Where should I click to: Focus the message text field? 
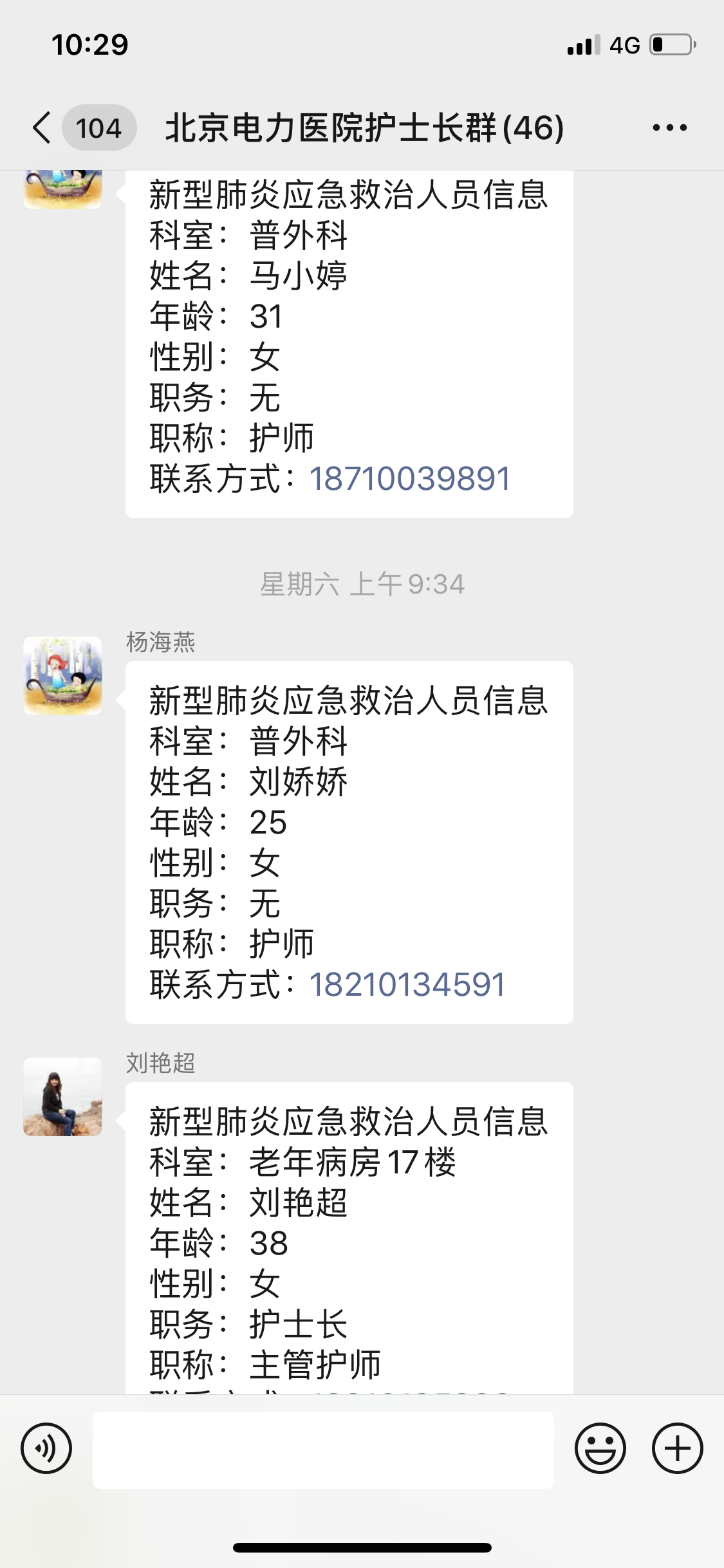(x=323, y=1450)
